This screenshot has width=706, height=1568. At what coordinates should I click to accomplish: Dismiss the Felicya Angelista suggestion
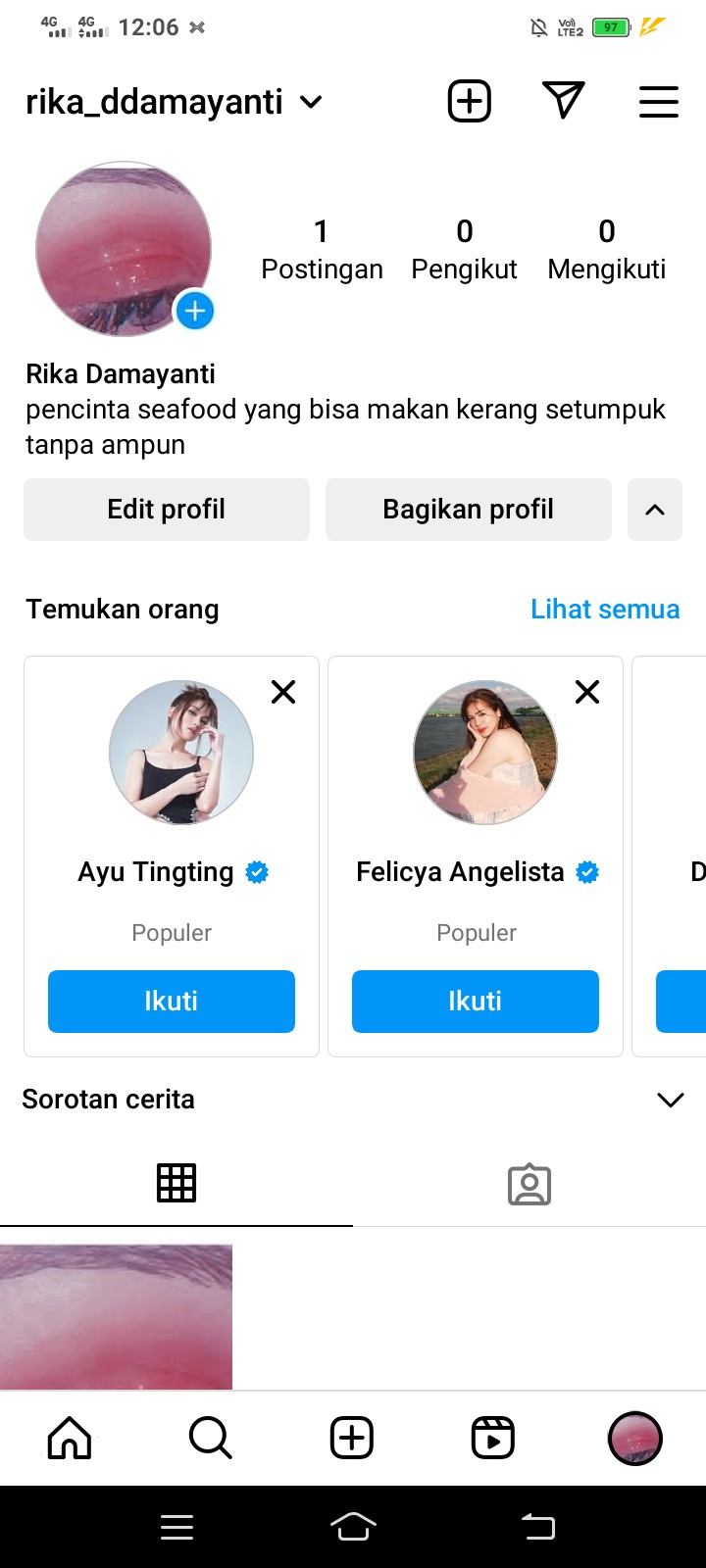pos(587,692)
